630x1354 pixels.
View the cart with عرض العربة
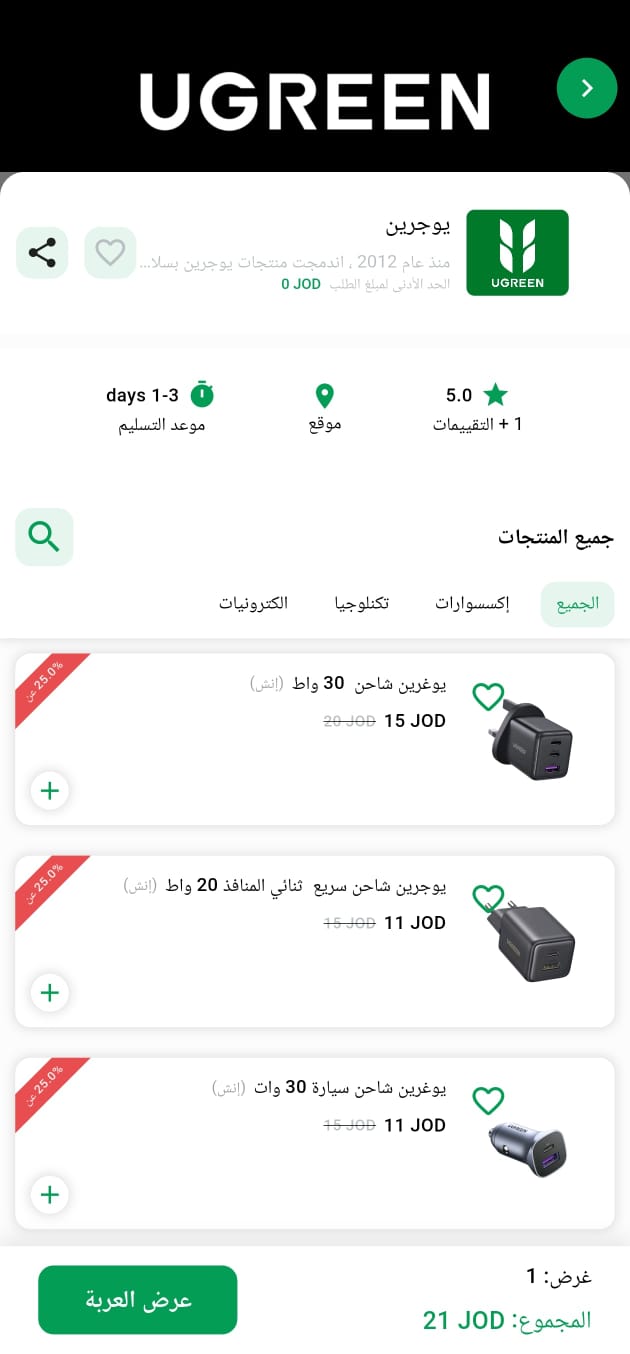138,1300
